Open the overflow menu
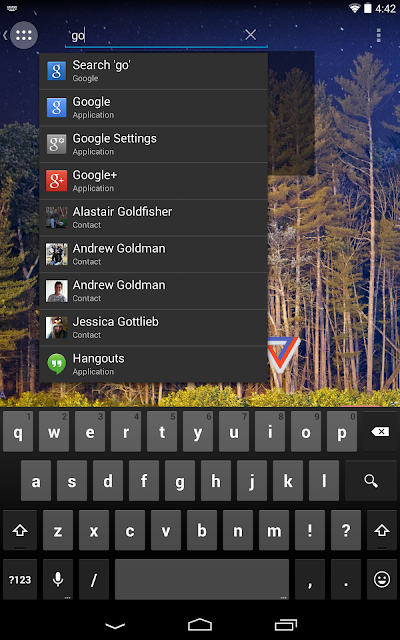This screenshot has width=400, height=640. click(x=379, y=36)
